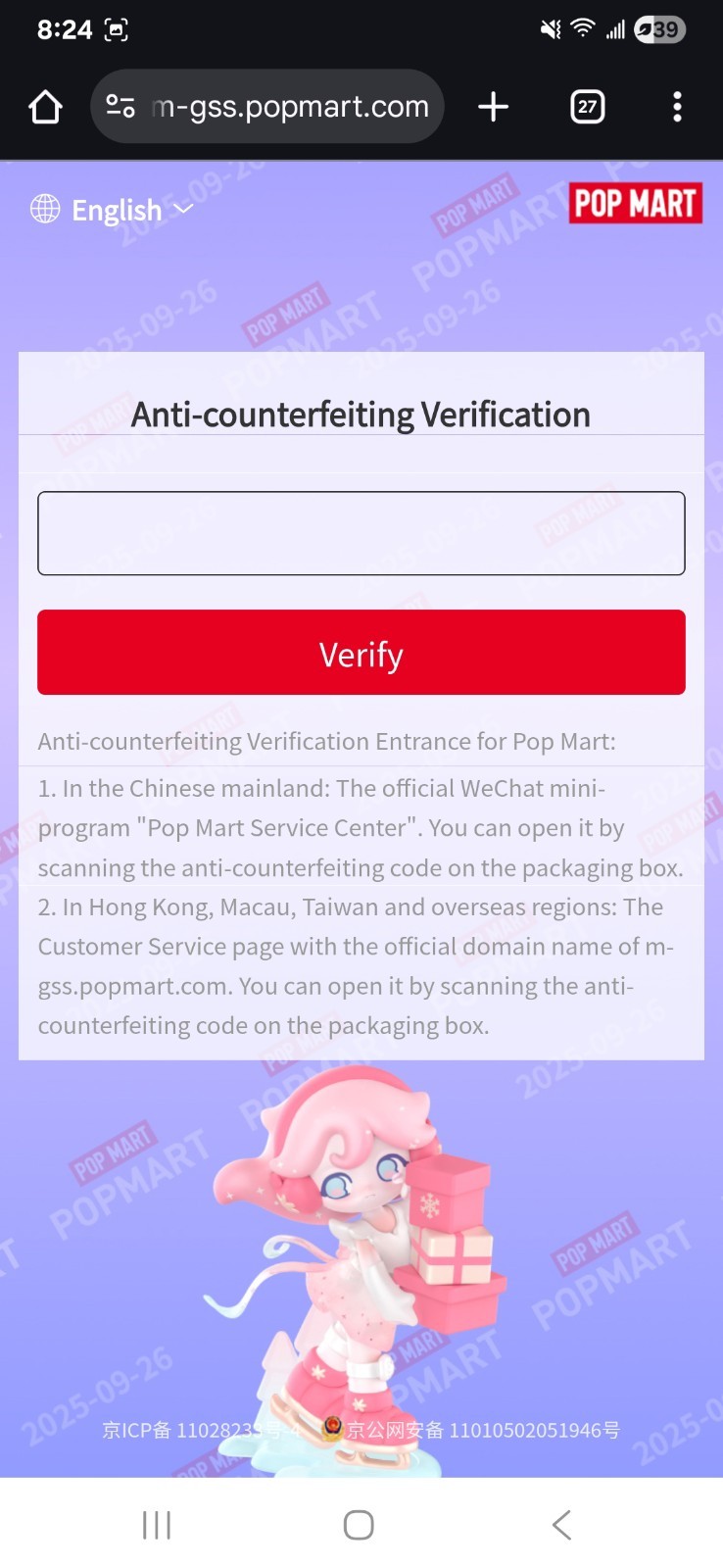Tap the red Verify button
Viewport: 723px width, 1568px height.
361,653
